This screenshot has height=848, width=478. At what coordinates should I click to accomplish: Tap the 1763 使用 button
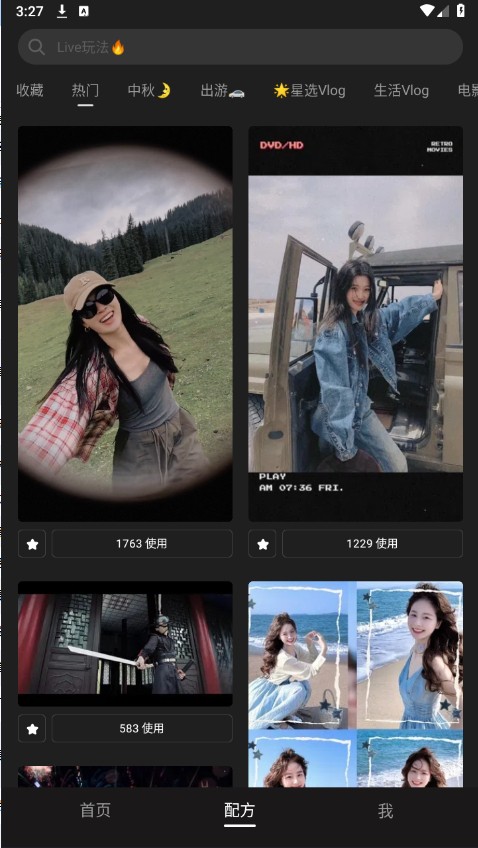142,544
